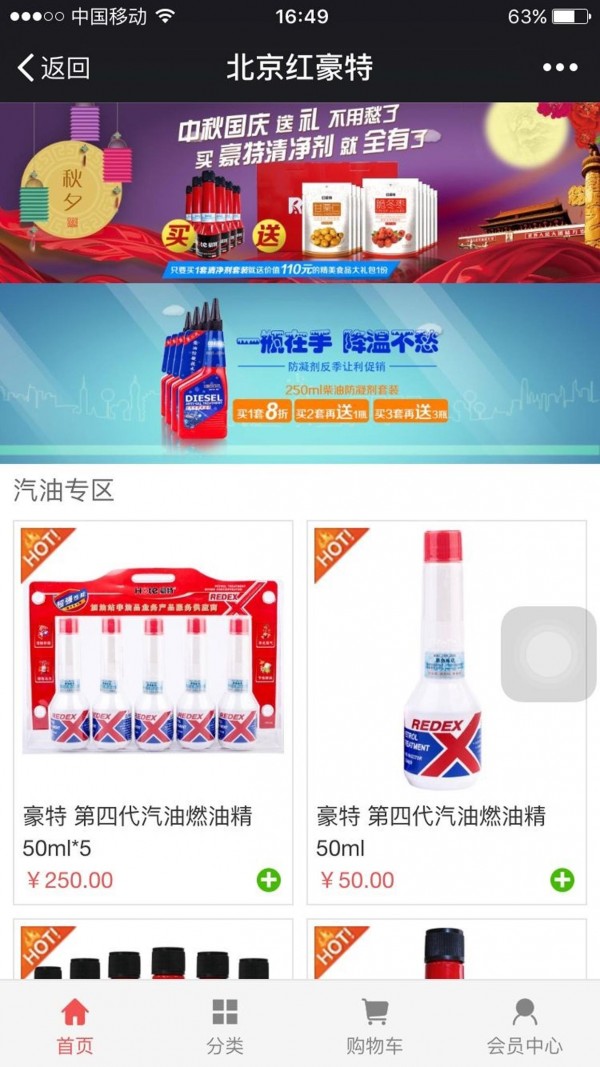Go back with the 返回 button
This screenshot has width=600, height=1067.
pyautogui.click(x=54, y=68)
